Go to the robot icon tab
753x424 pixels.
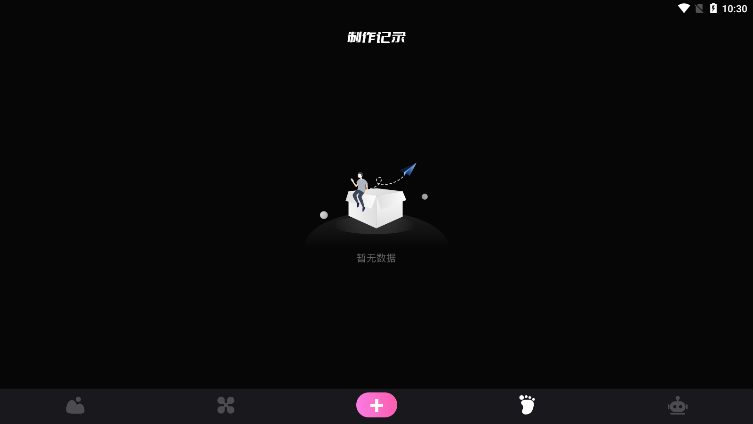[678, 405]
